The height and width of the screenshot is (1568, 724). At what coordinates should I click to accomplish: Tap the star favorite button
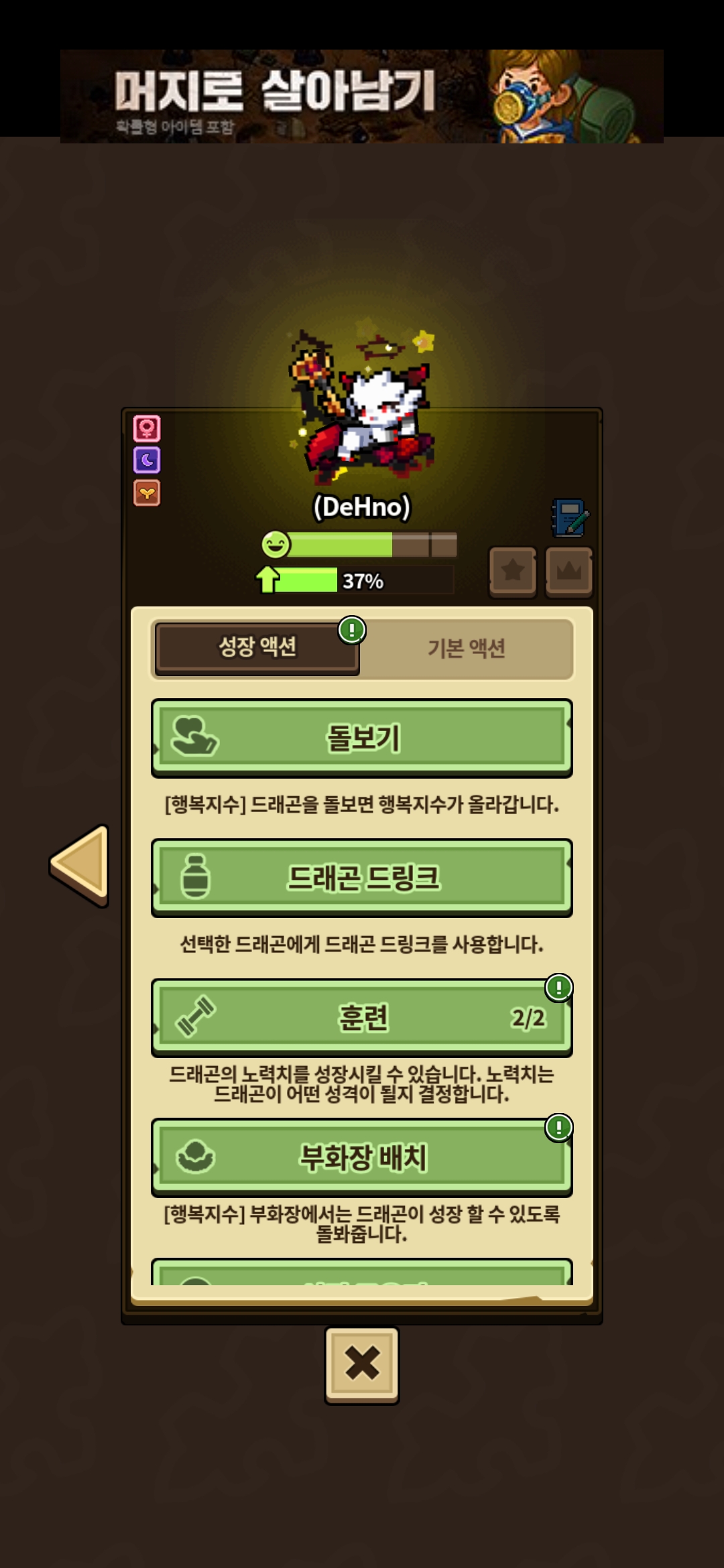[513, 571]
